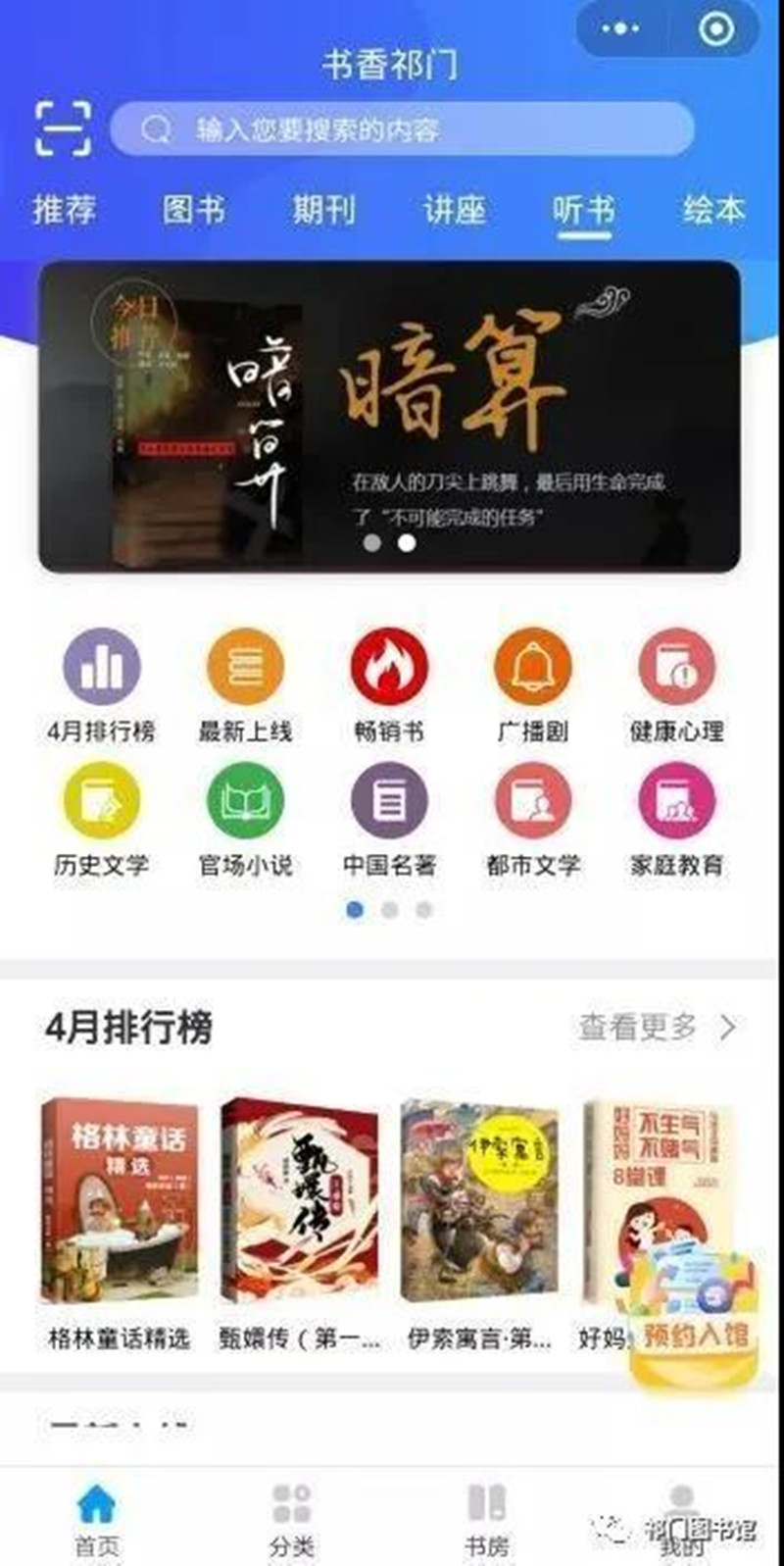Browse the 最新上线 category
The height and width of the screenshot is (1566, 784).
[245, 667]
